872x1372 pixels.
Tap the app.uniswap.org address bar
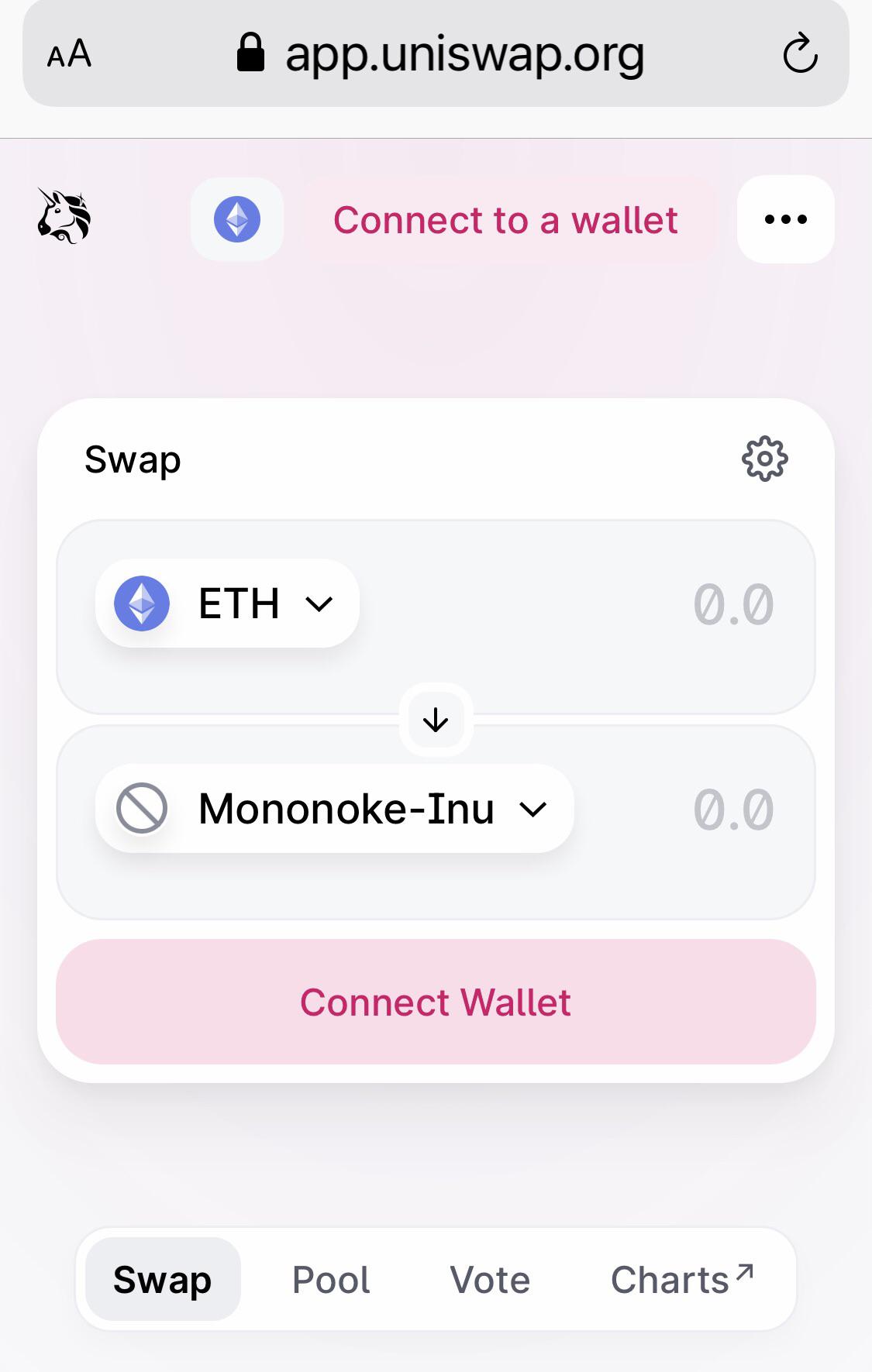[x=464, y=54]
